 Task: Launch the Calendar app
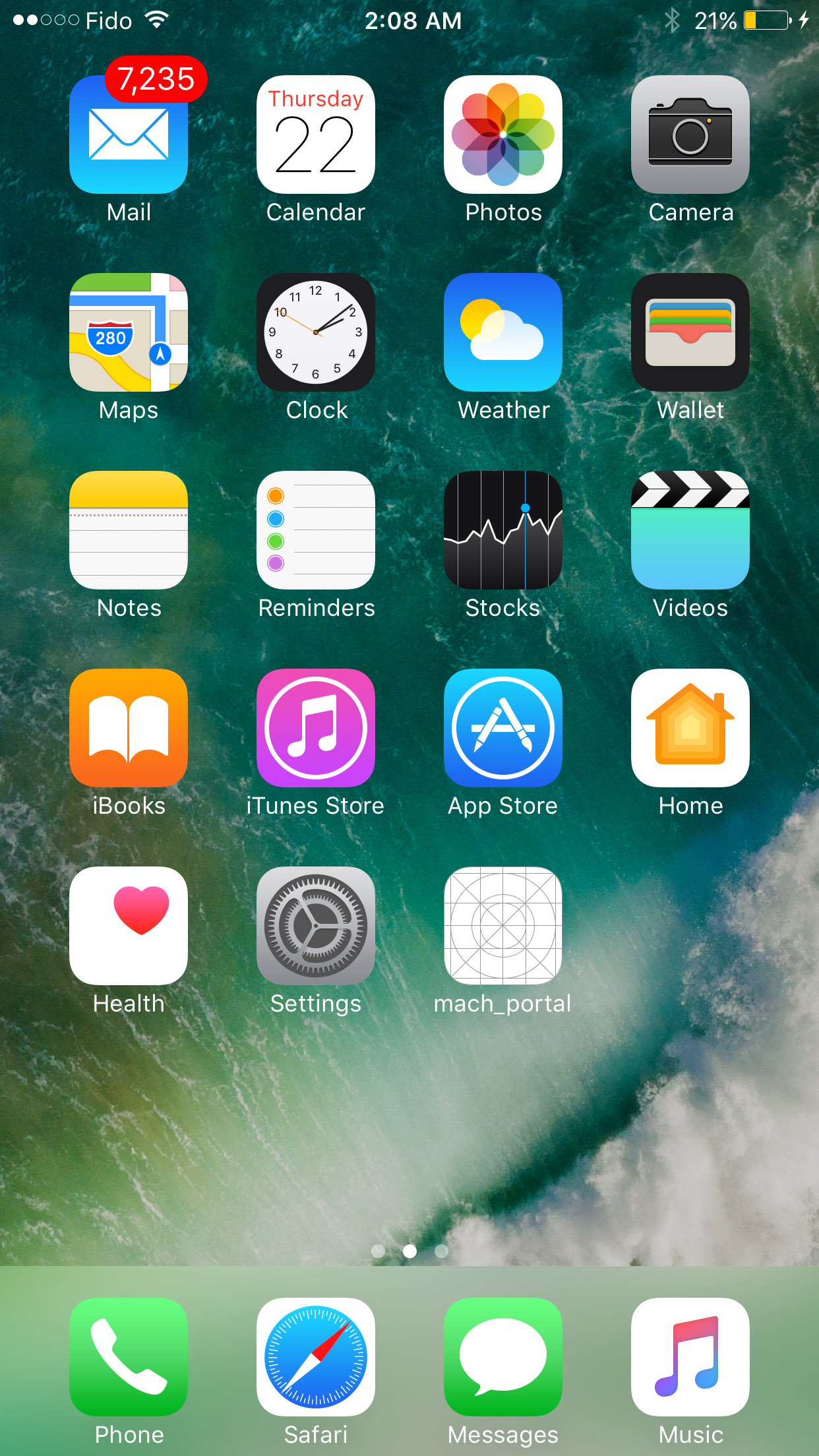[x=315, y=135]
